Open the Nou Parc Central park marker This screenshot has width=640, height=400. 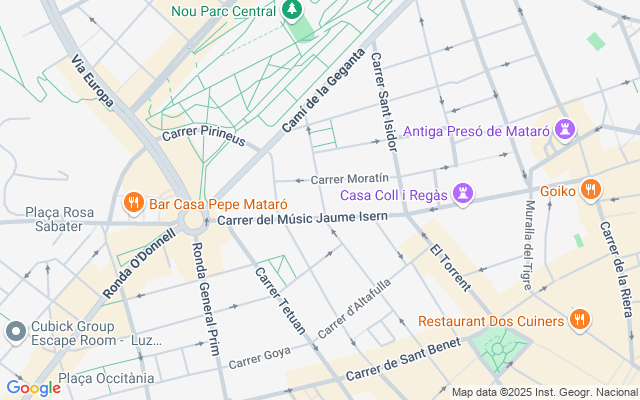[292, 11]
